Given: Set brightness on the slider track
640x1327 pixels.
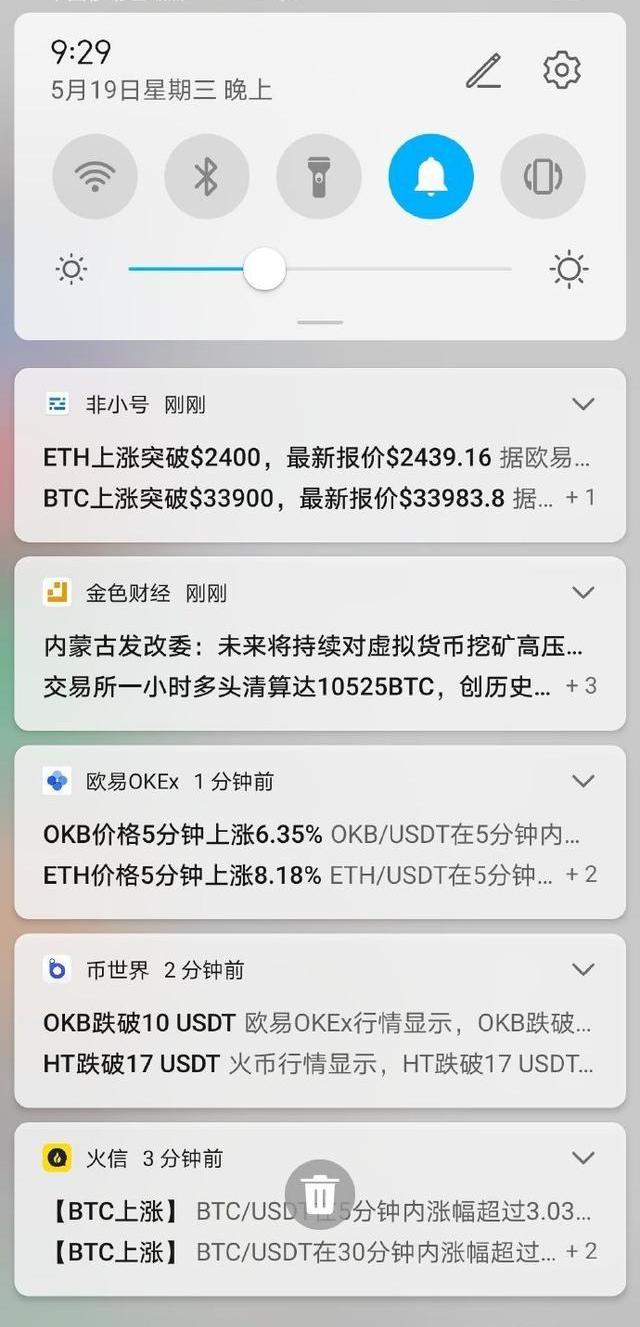Looking at the screenshot, I should [320, 269].
